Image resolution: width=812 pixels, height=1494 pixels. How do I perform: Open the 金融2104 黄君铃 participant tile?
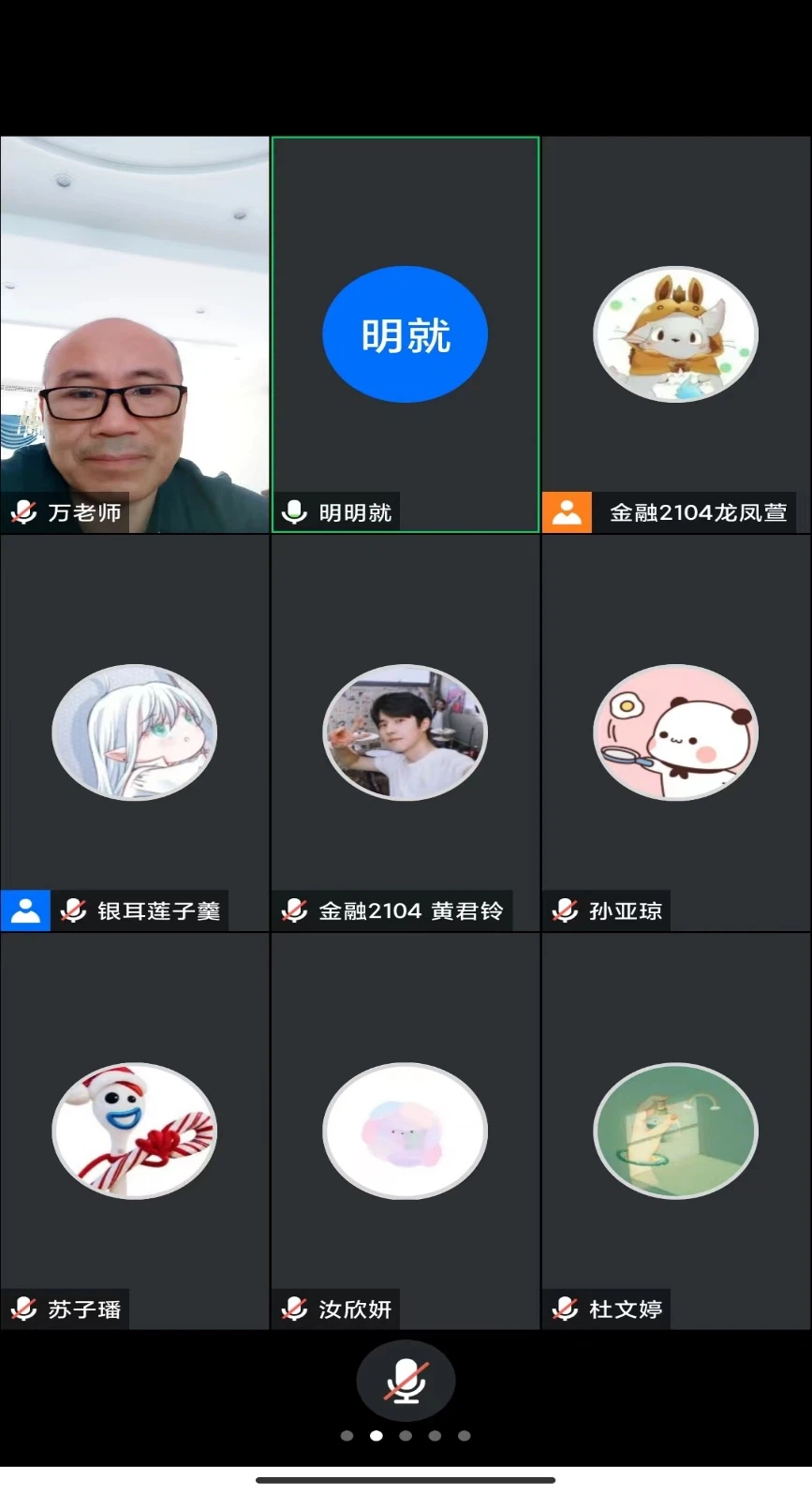click(x=406, y=732)
